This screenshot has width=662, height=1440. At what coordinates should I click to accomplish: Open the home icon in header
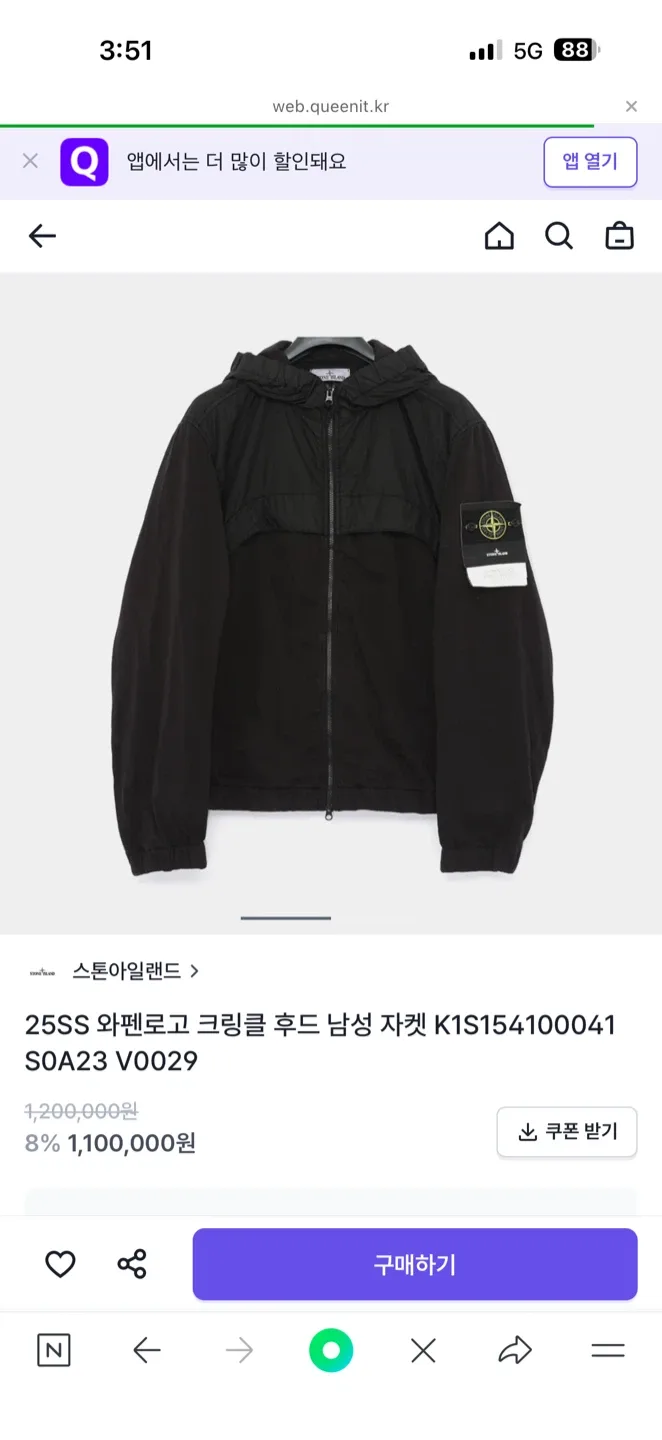(499, 236)
